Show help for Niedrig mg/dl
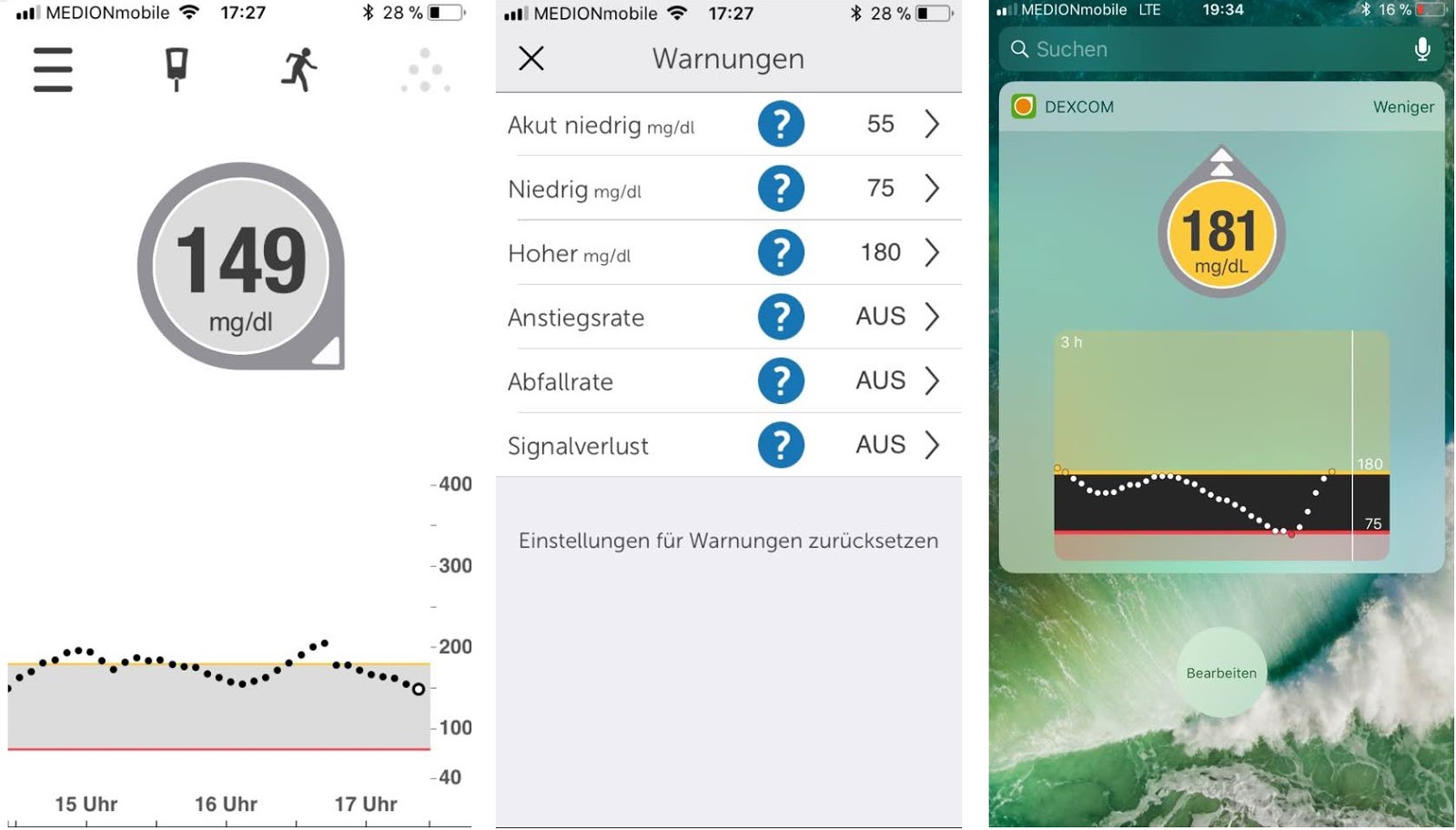 [781, 188]
